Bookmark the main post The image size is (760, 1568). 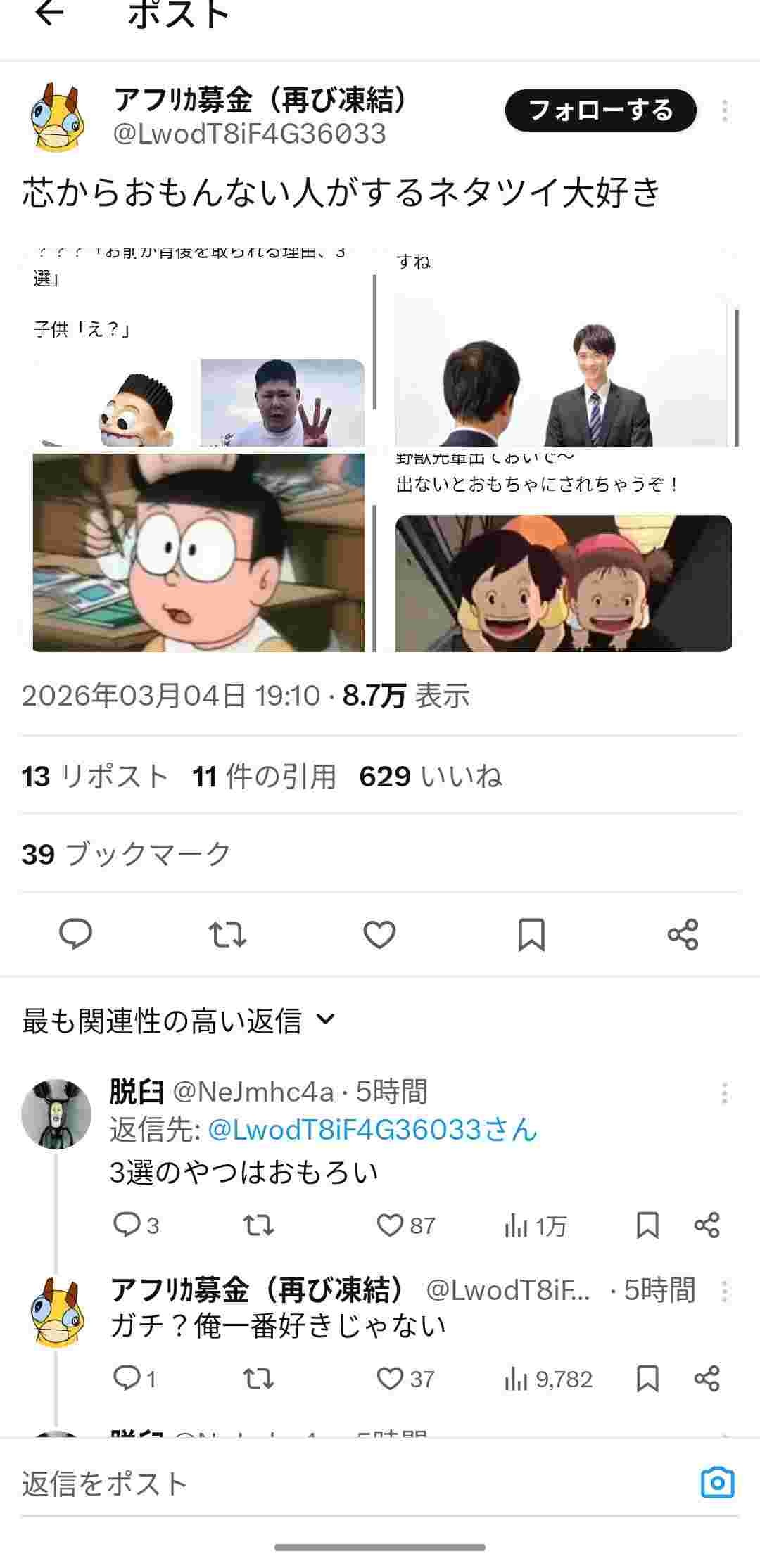[531, 935]
